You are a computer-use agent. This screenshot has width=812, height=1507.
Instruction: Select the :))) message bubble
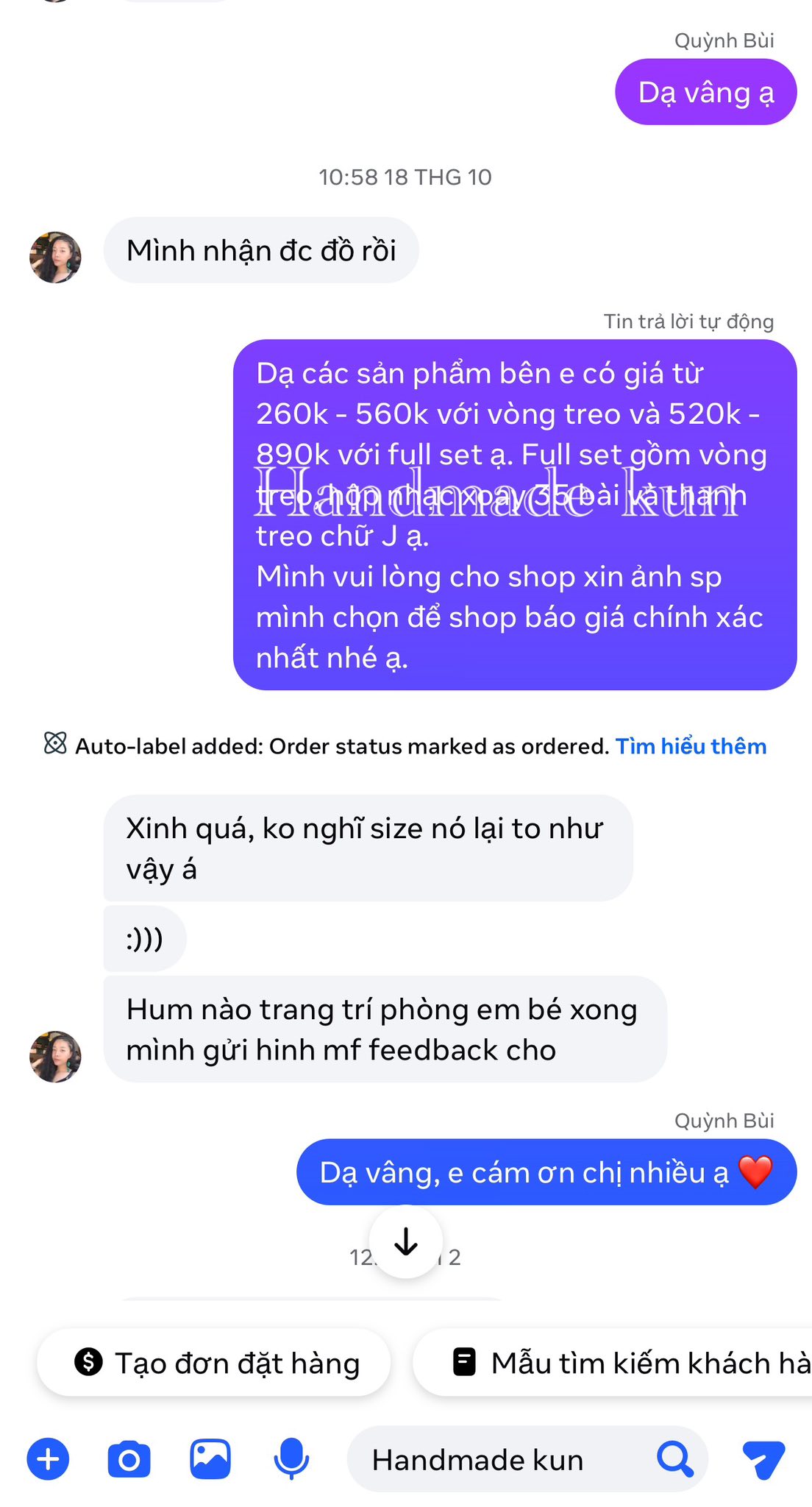pyautogui.click(x=144, y=937)
